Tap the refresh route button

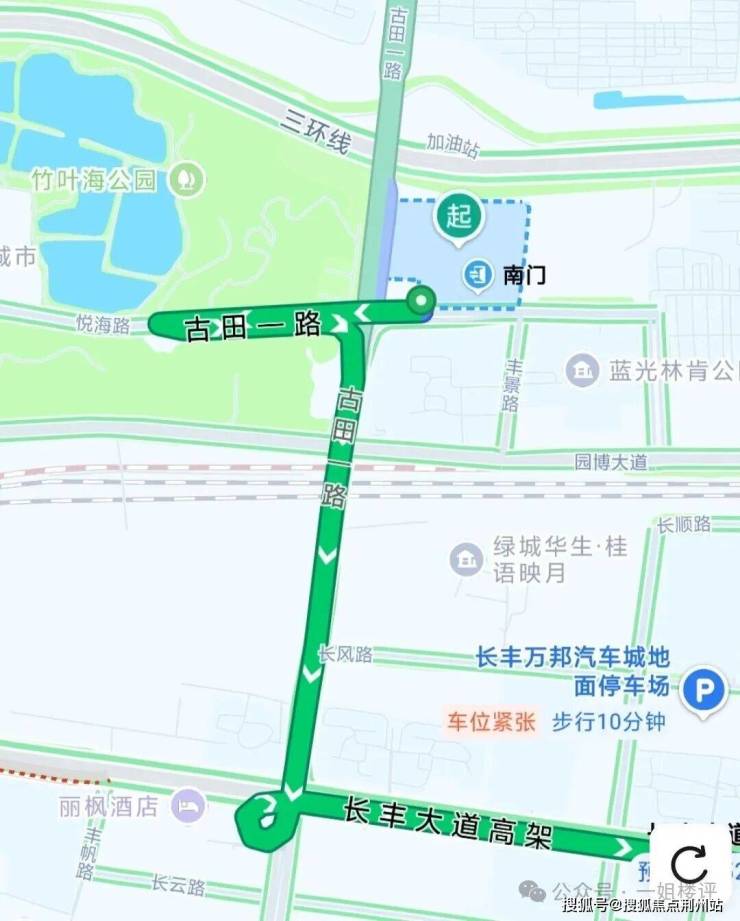coord(689,863)
